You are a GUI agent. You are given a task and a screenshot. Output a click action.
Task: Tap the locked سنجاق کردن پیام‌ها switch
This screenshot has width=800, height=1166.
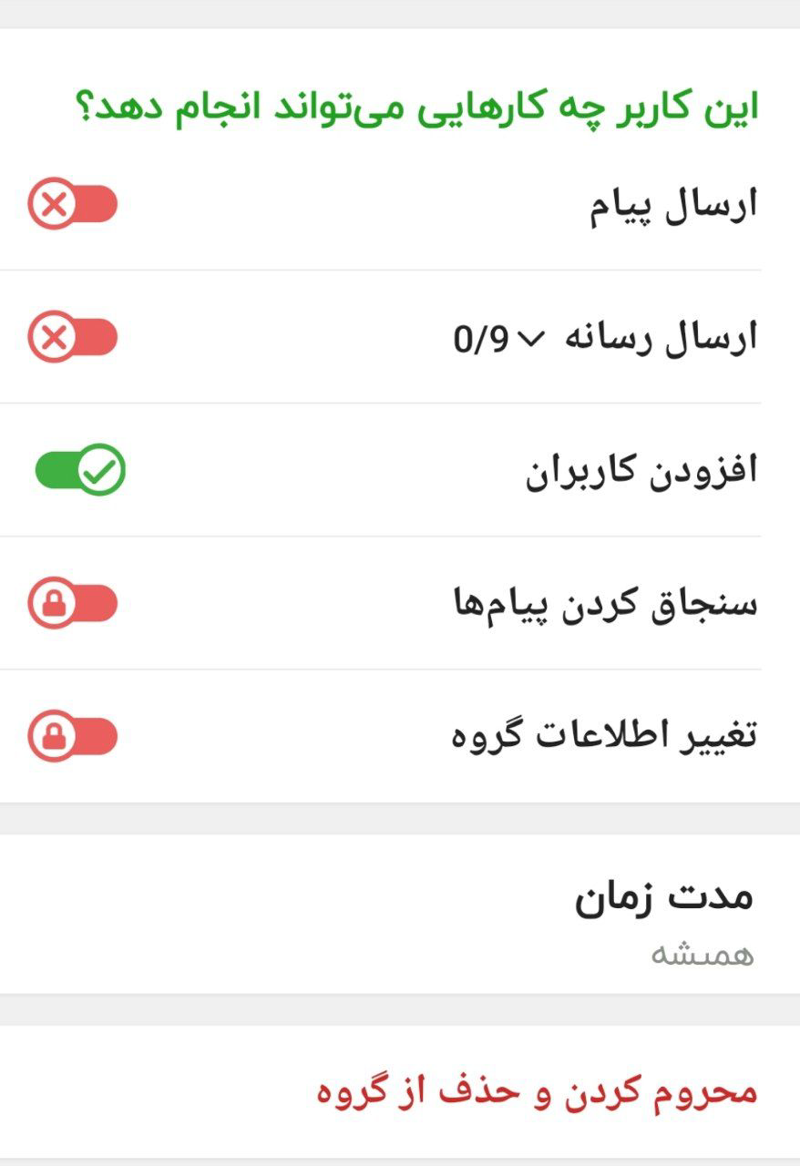pyautogui.click(x=72, y=604)
